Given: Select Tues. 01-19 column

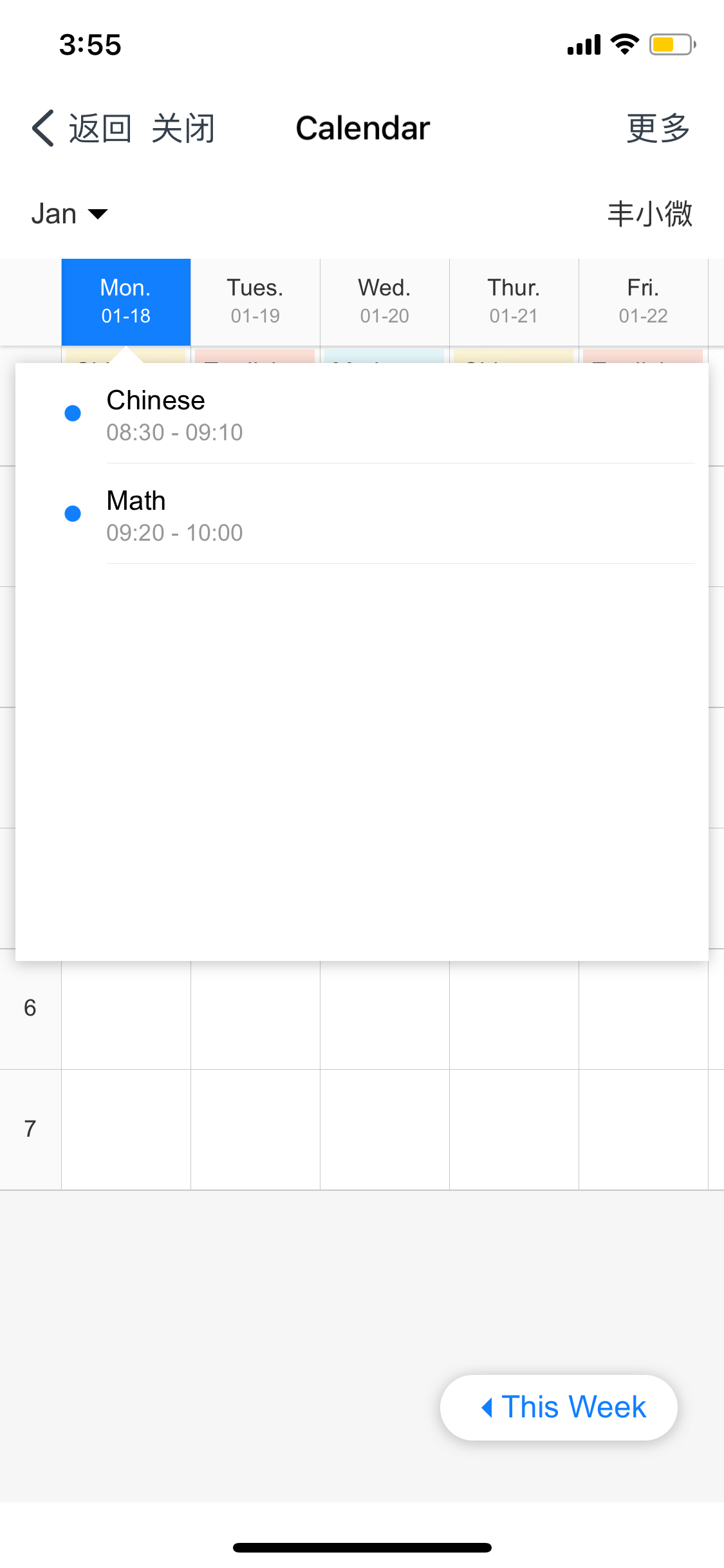Looking at the screenshot, I should pyautogui.click(x=255, y=302).
